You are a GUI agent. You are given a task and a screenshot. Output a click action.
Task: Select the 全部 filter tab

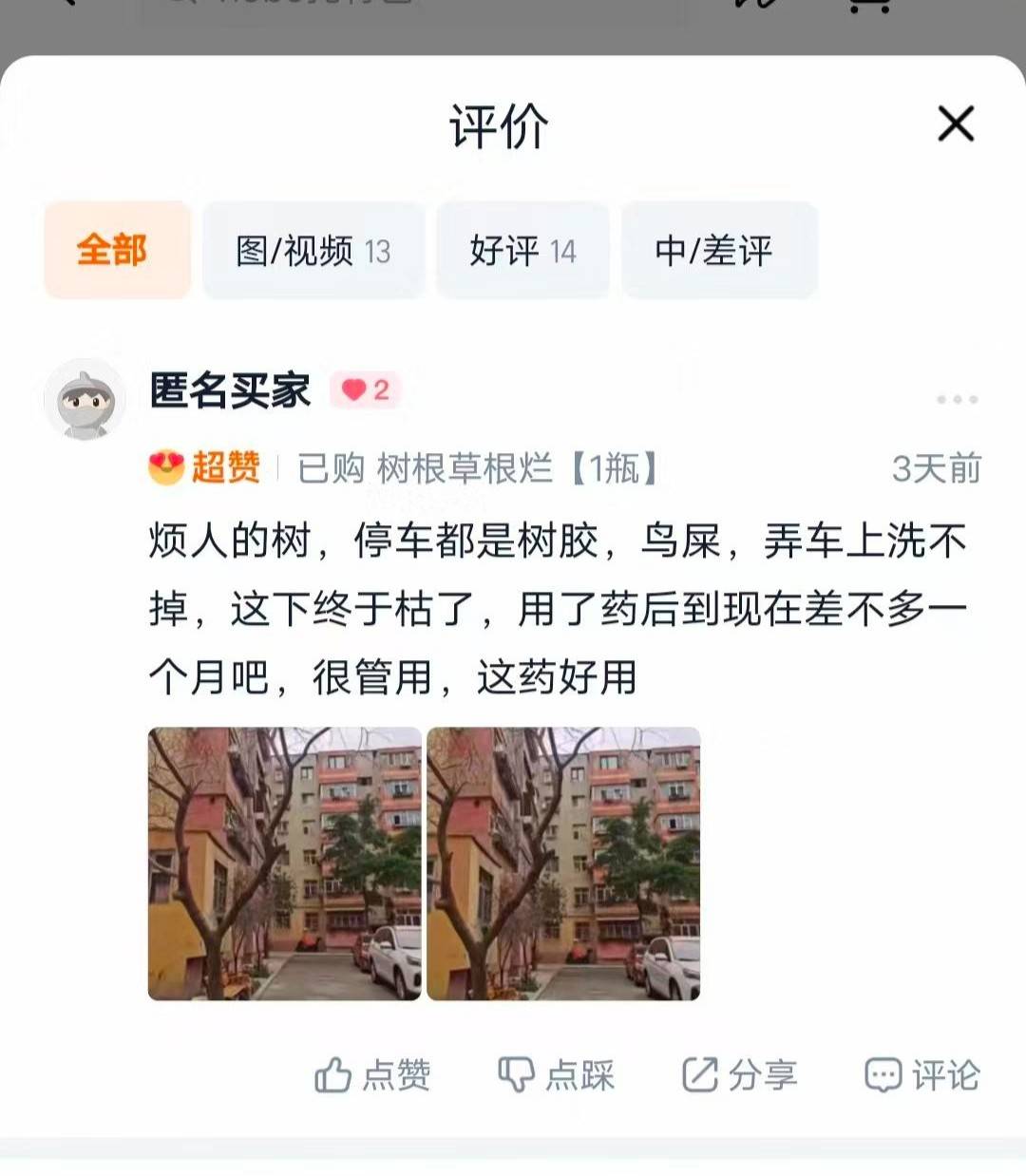(116, 251)
